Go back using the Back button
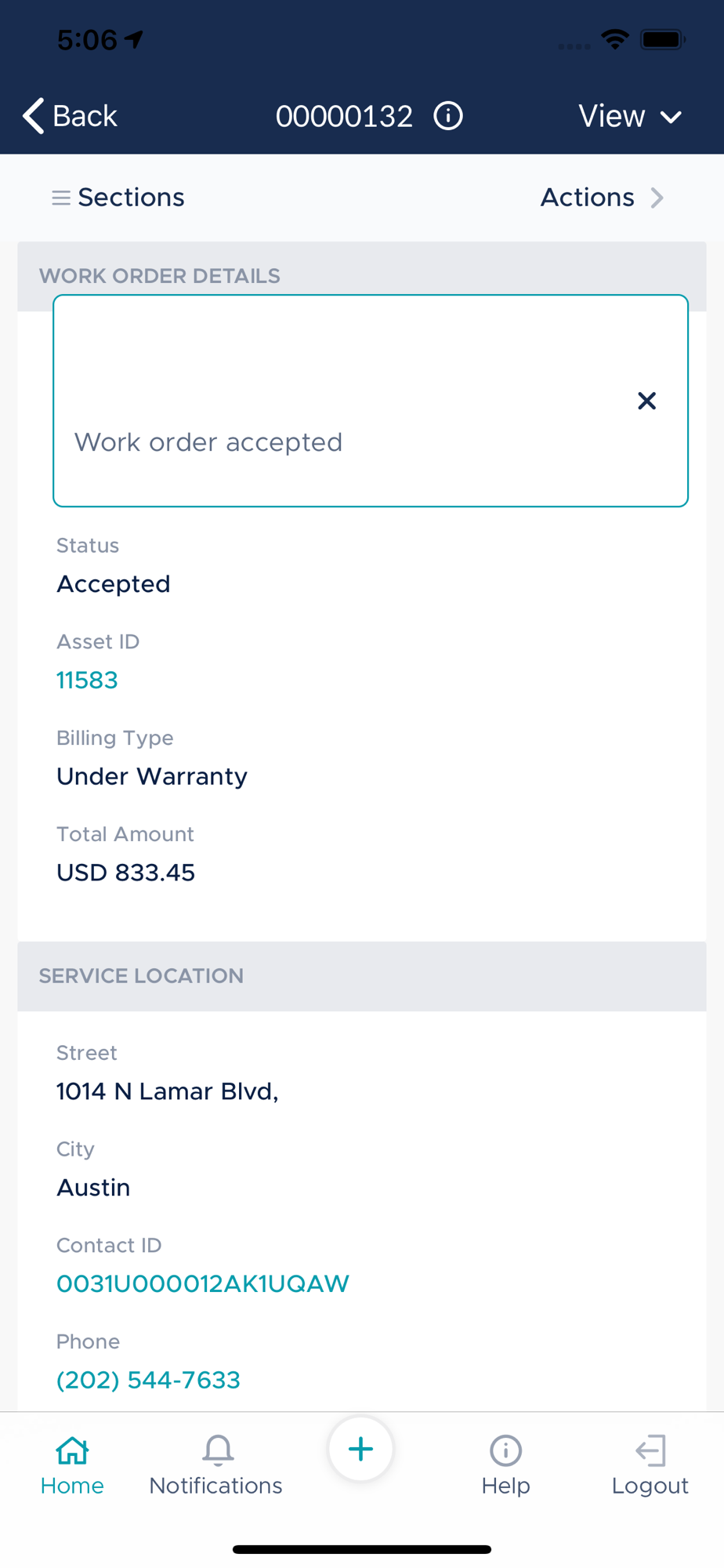Image resolution: width=724 pixels, height=1568 pixels. [70, 116]
